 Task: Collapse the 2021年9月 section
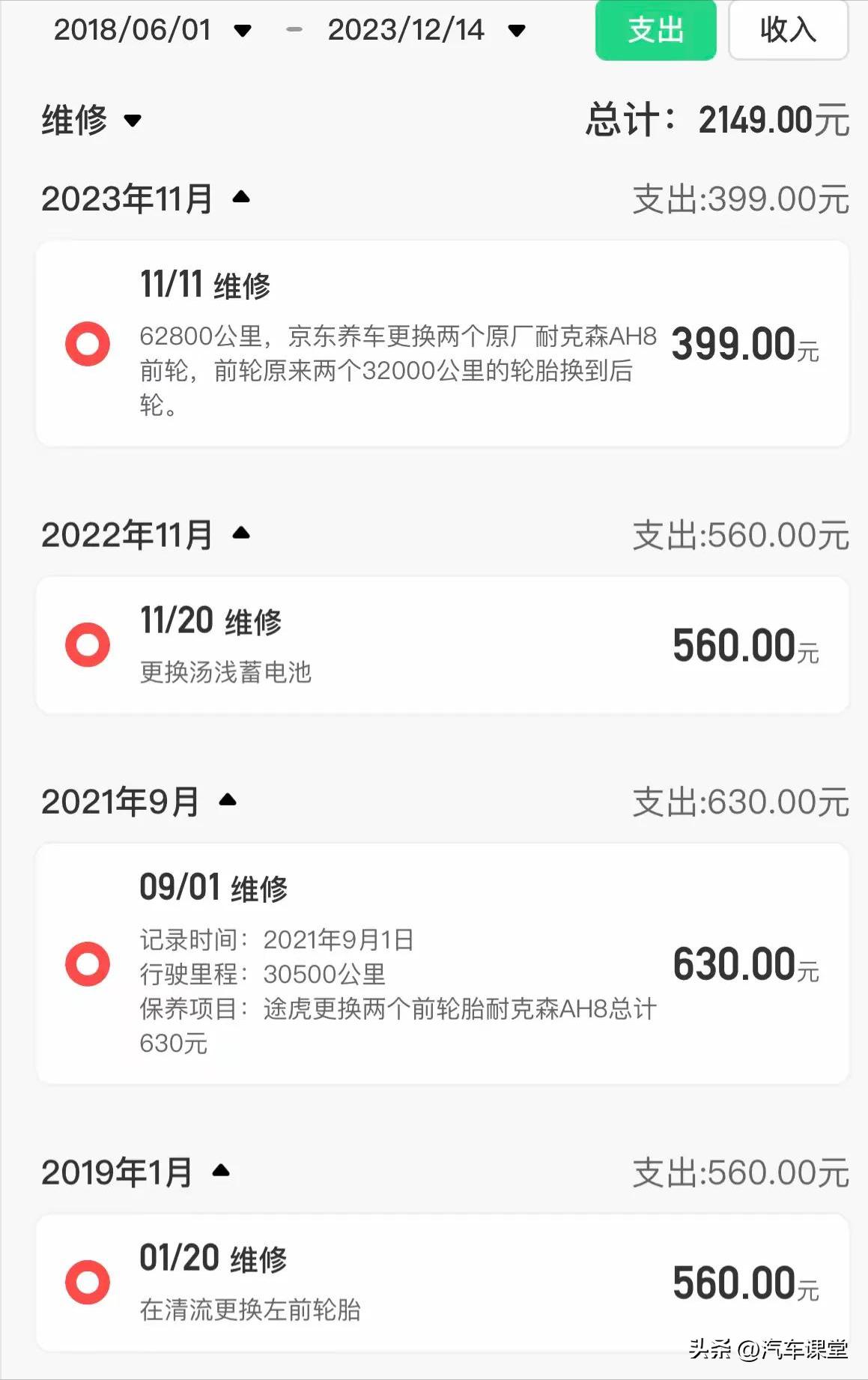[228, 800]
